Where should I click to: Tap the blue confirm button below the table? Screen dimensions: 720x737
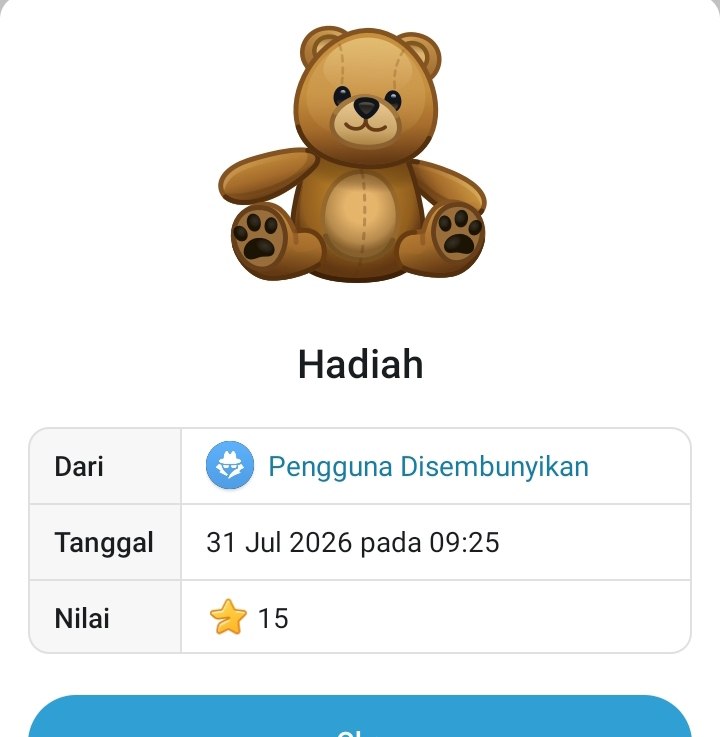click(x=360, y=716)
